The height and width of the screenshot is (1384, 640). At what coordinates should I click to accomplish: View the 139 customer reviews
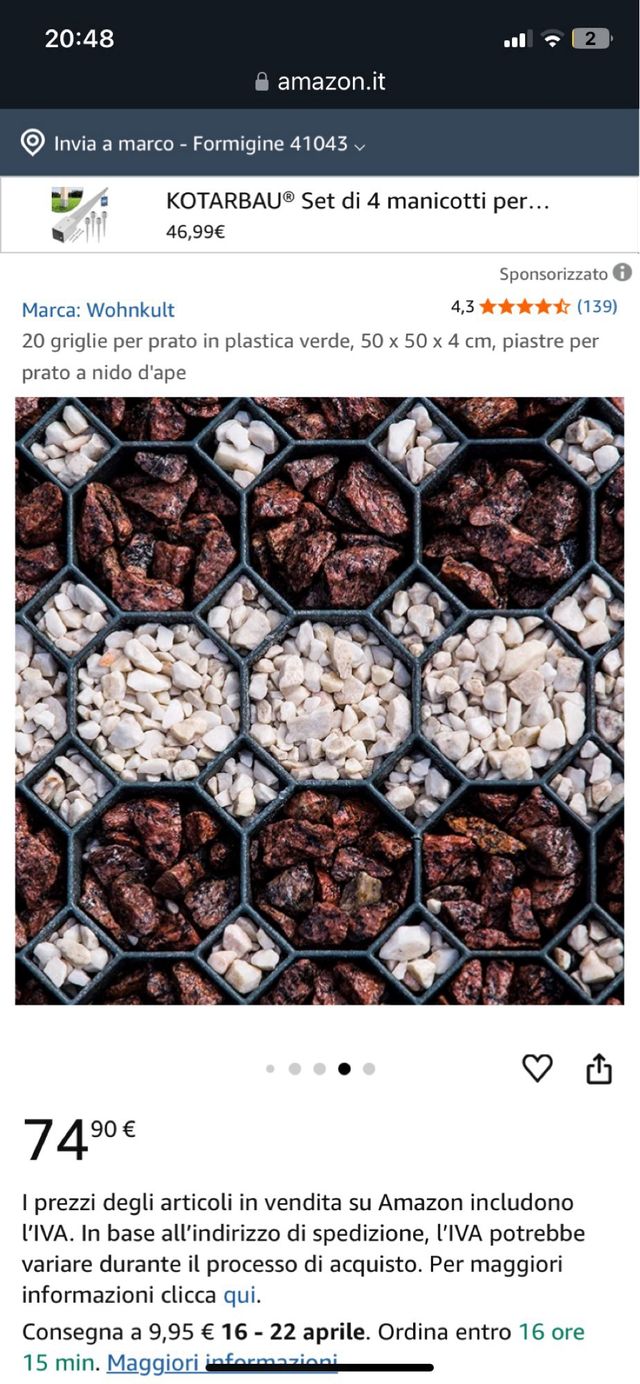[x=596, y=306]
